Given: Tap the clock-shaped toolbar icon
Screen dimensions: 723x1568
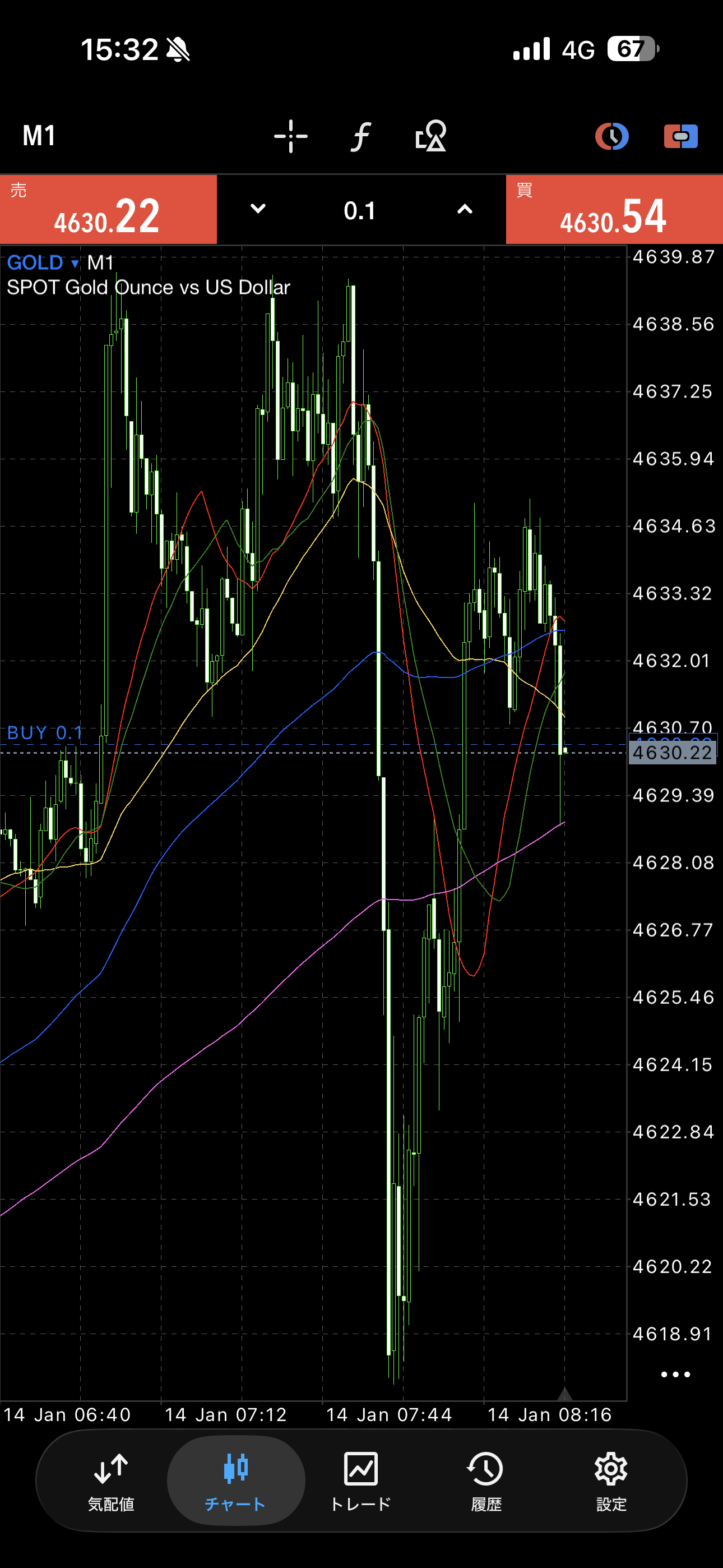Looking at the screenshot, I should 611,136.
